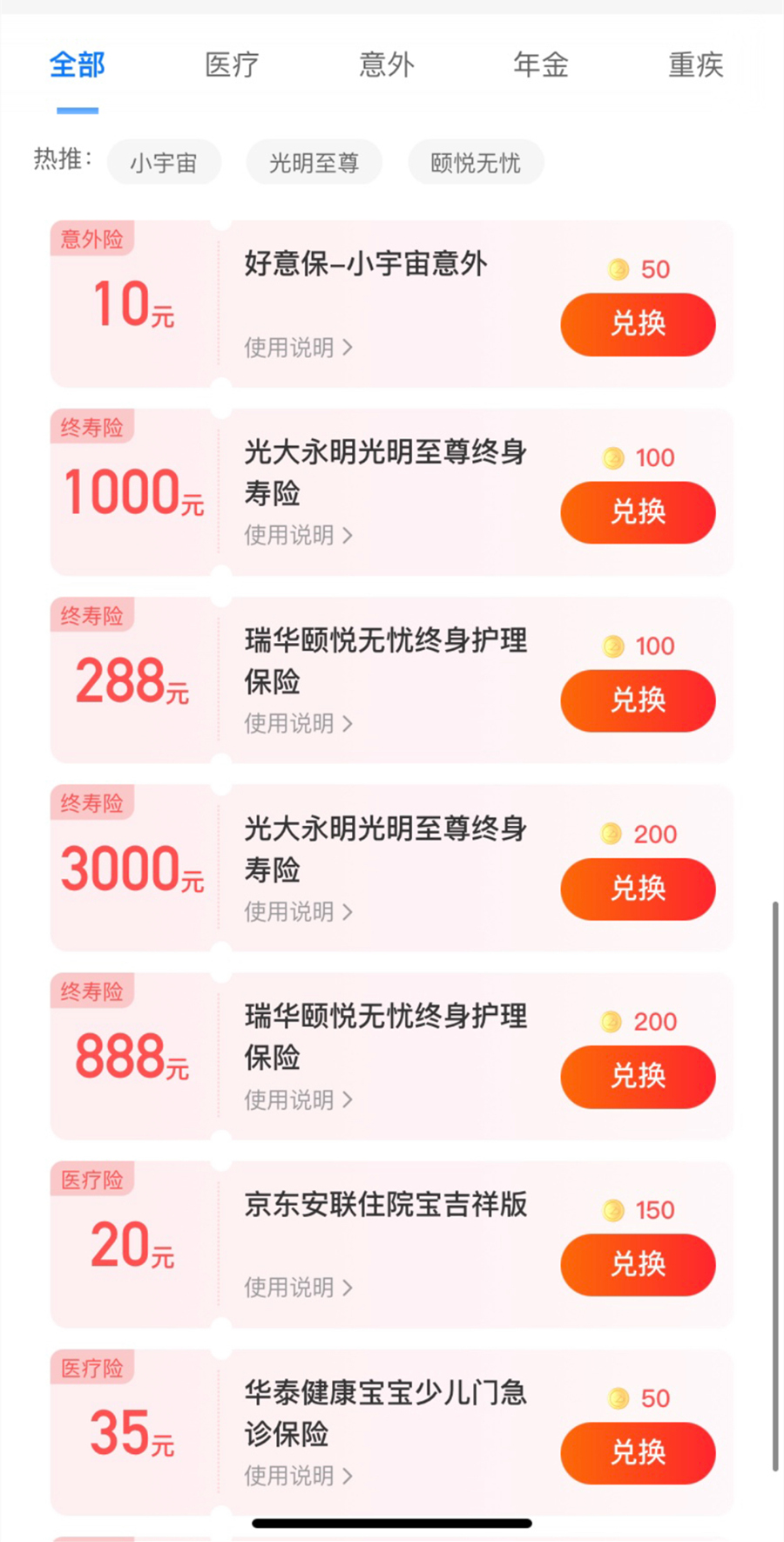The height and width of the screenshot is (1542, 784).
Task: Tap the 小宇宙 hot recommendation chip
Action: [x=164, y=163]
